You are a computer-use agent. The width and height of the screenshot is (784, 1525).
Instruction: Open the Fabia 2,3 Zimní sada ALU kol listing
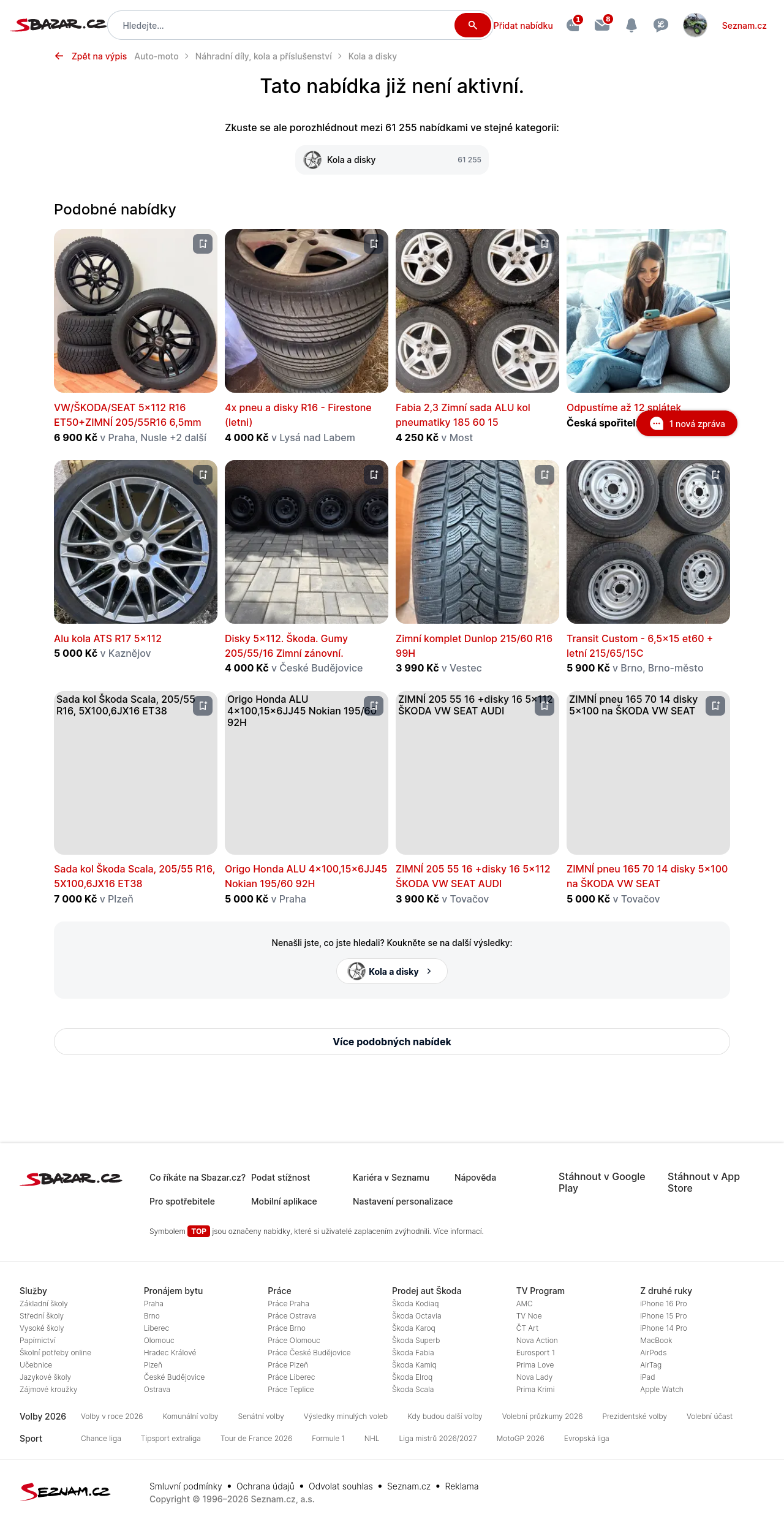[463, 415]
